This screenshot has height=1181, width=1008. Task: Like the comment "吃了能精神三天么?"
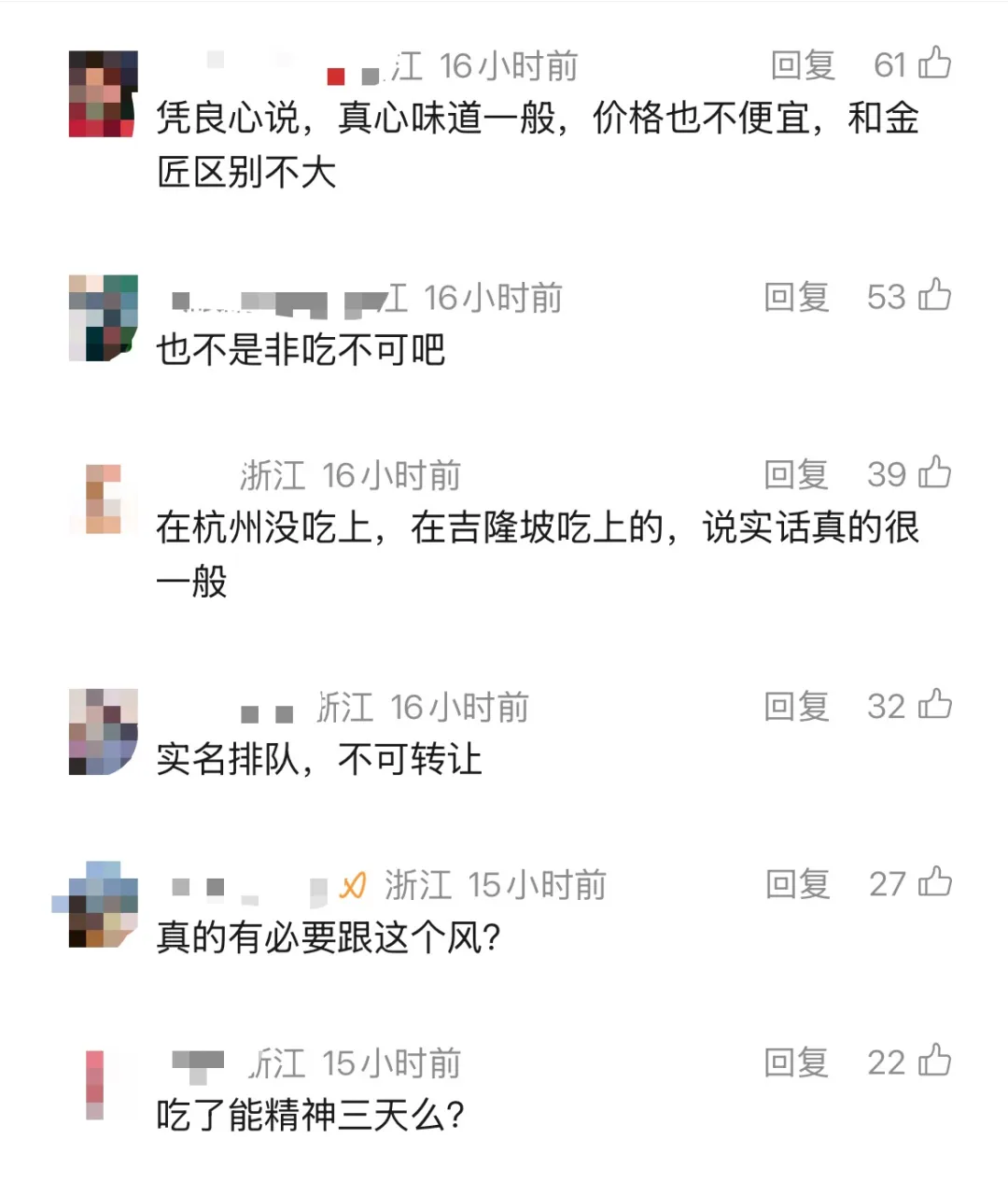click(936, 1060)
